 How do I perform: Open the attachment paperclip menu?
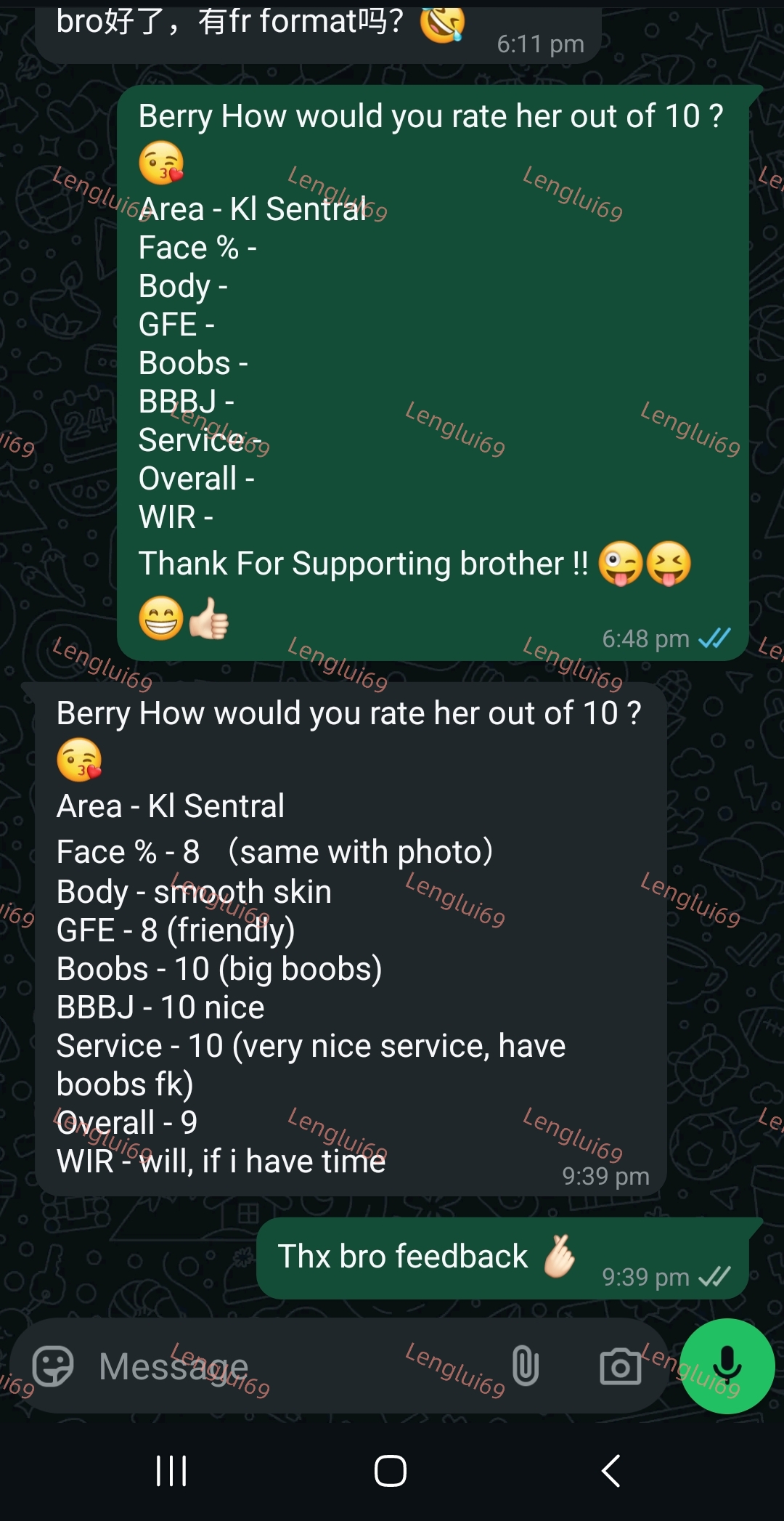click(x=525, y=1366)
